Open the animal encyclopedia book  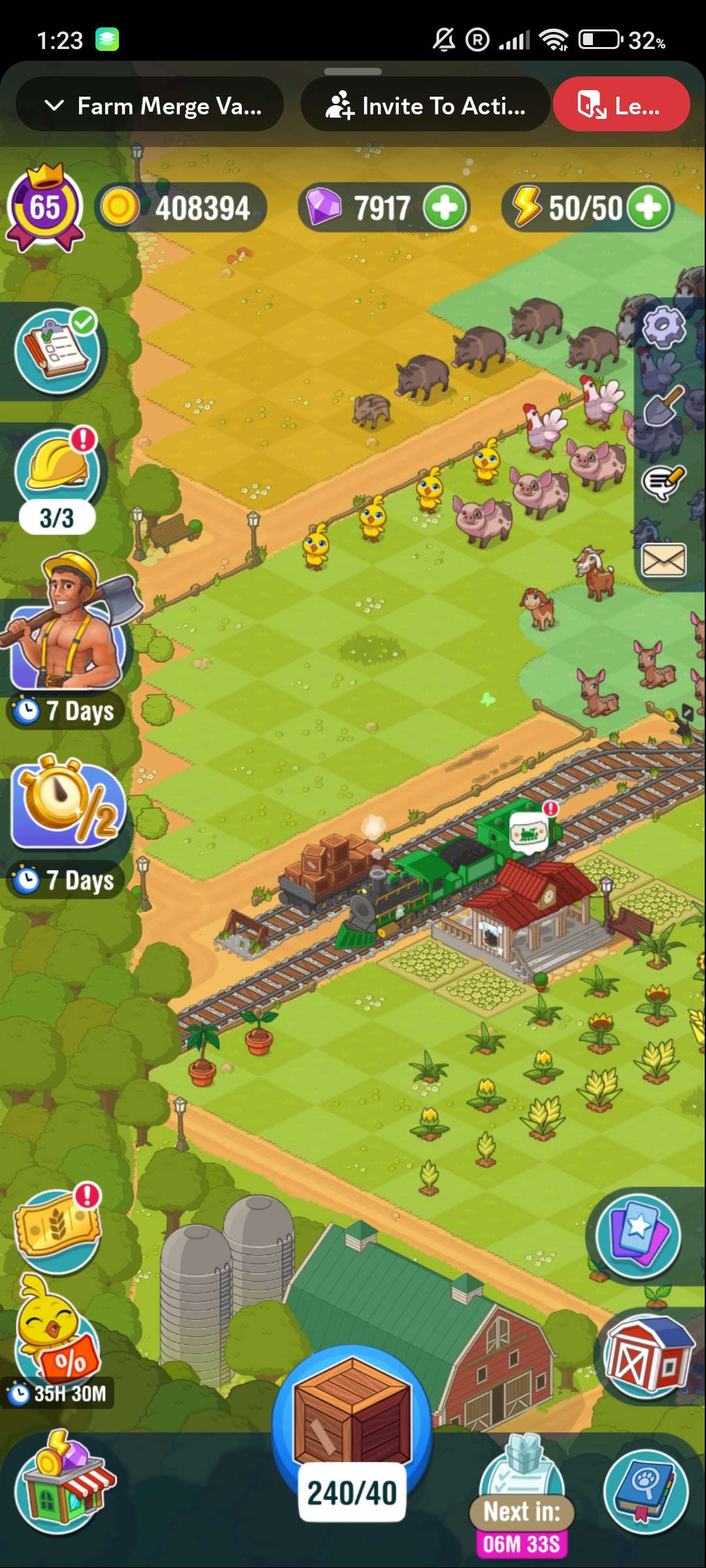coord(646,1491)
